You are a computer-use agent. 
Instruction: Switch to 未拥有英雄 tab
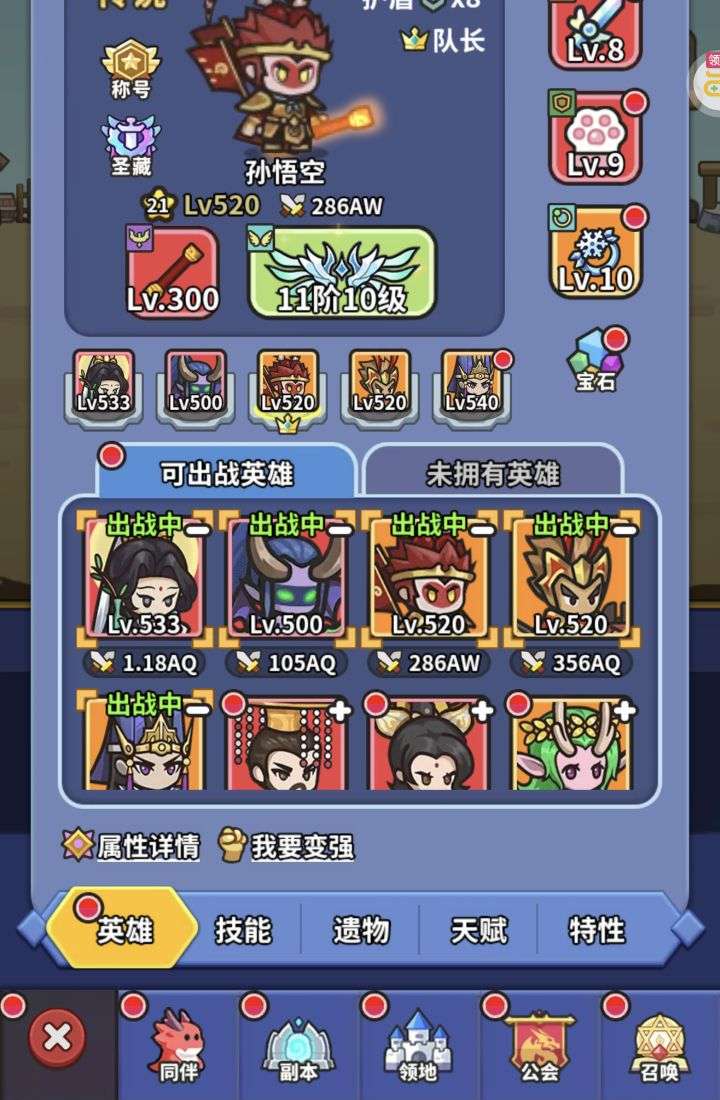[493, 473]
